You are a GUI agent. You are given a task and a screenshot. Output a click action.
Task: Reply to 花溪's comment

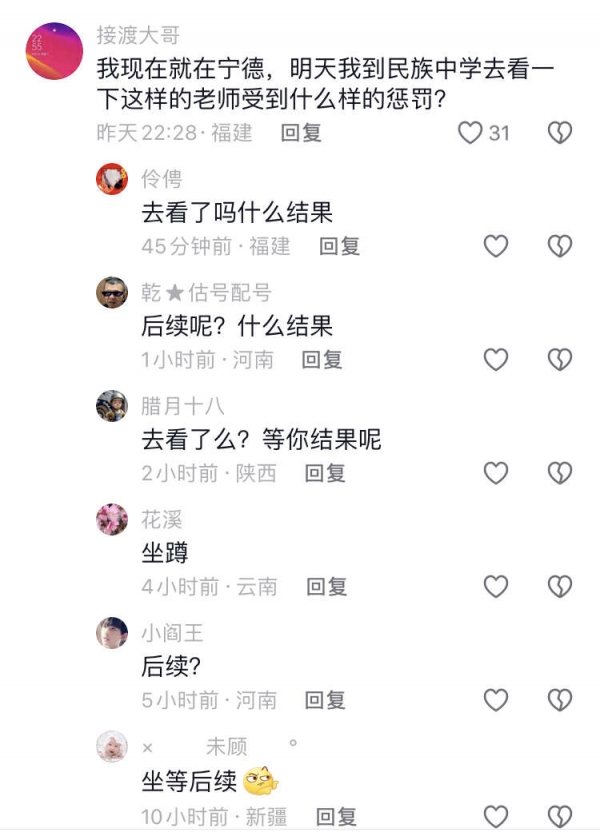click(326, 587)
